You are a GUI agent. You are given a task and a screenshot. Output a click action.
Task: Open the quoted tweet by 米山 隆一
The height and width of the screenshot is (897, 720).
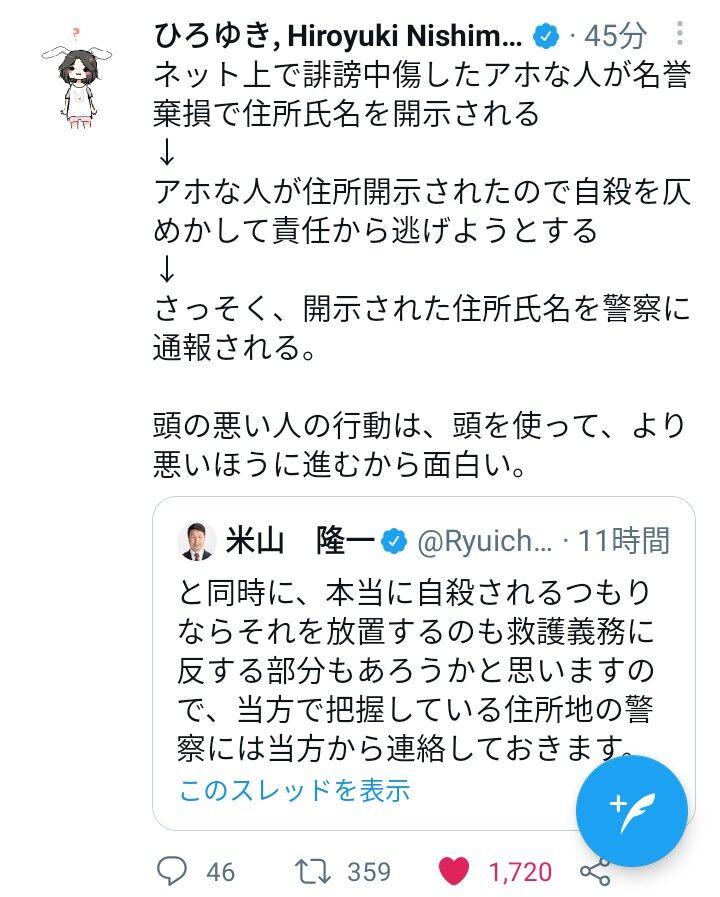click(420, 660)
